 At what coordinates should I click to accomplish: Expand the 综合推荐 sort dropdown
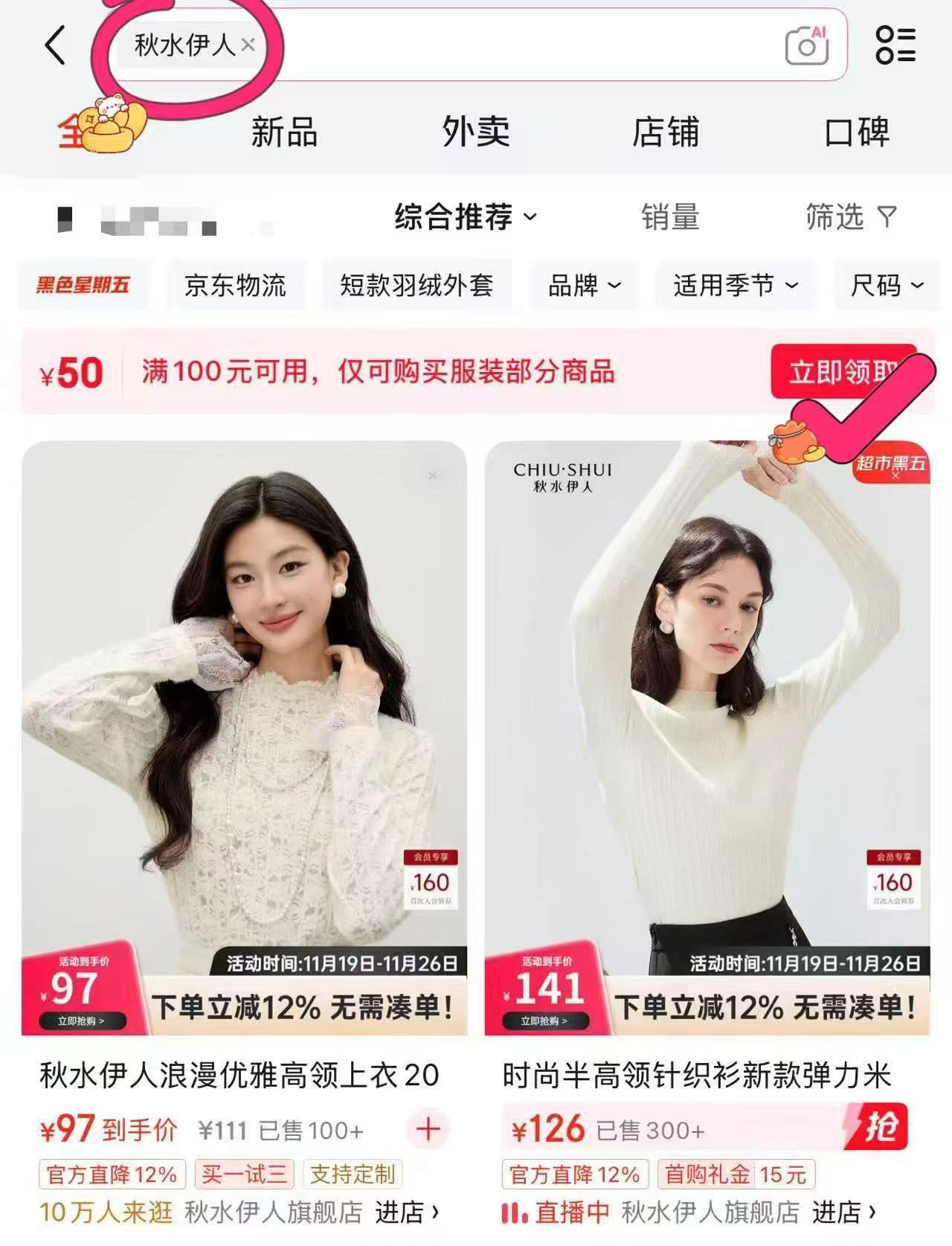pos(466,217)
